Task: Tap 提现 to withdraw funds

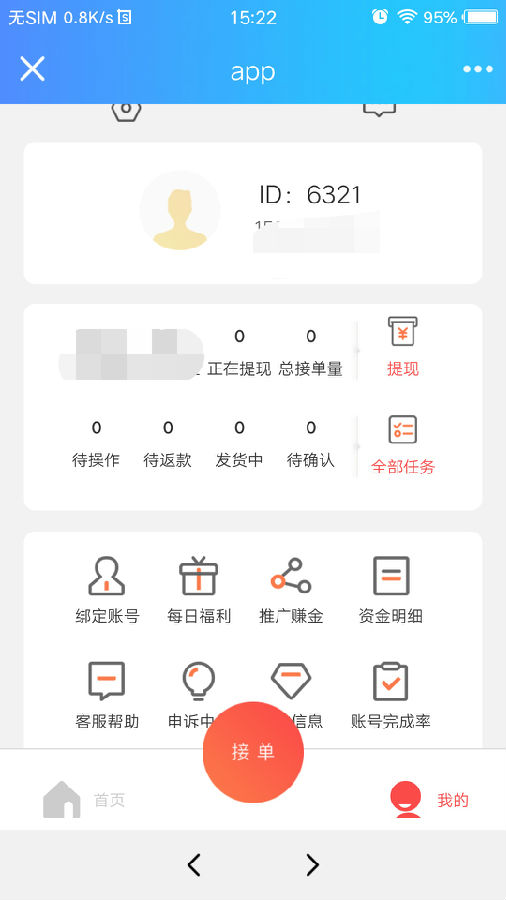Action: (x=403, y=346)
